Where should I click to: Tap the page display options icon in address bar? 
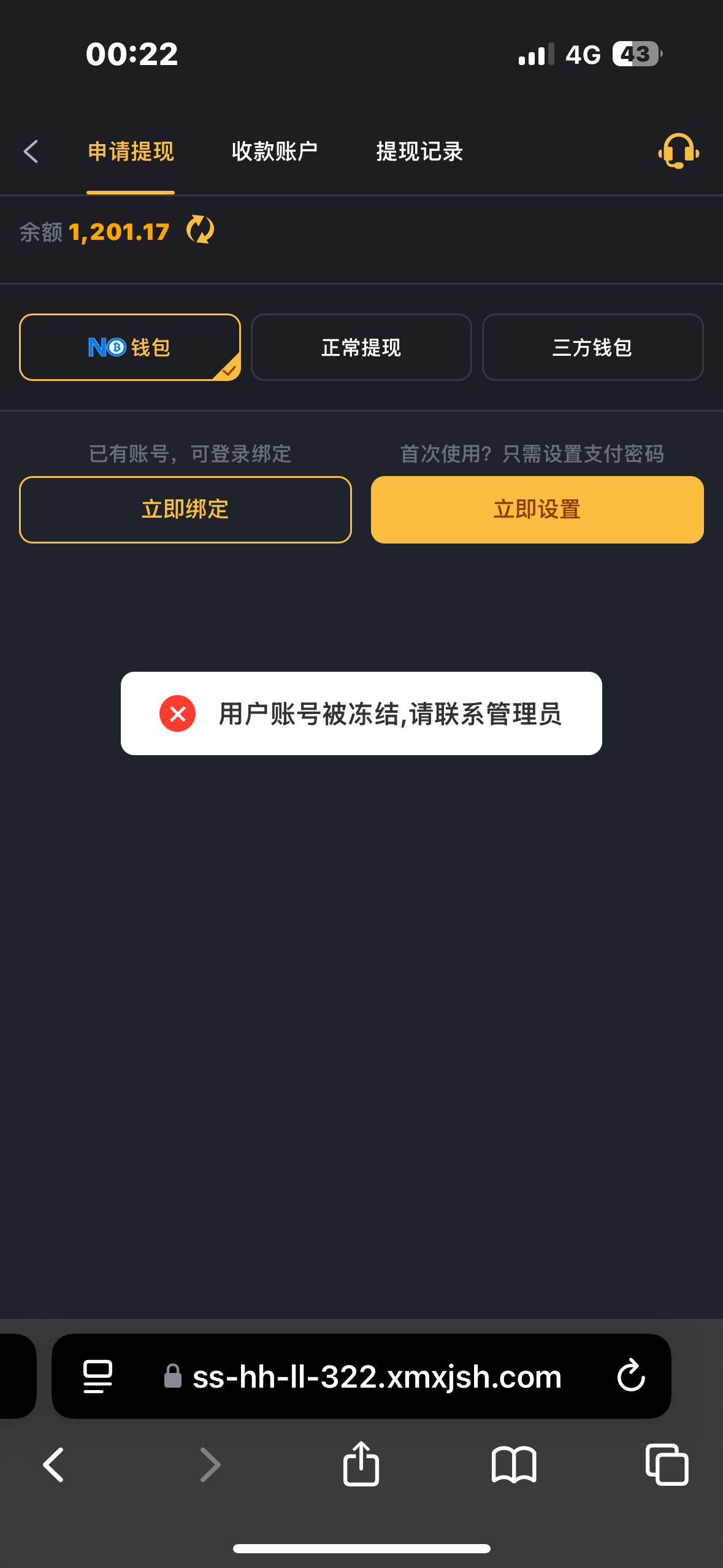[96, 1376]
